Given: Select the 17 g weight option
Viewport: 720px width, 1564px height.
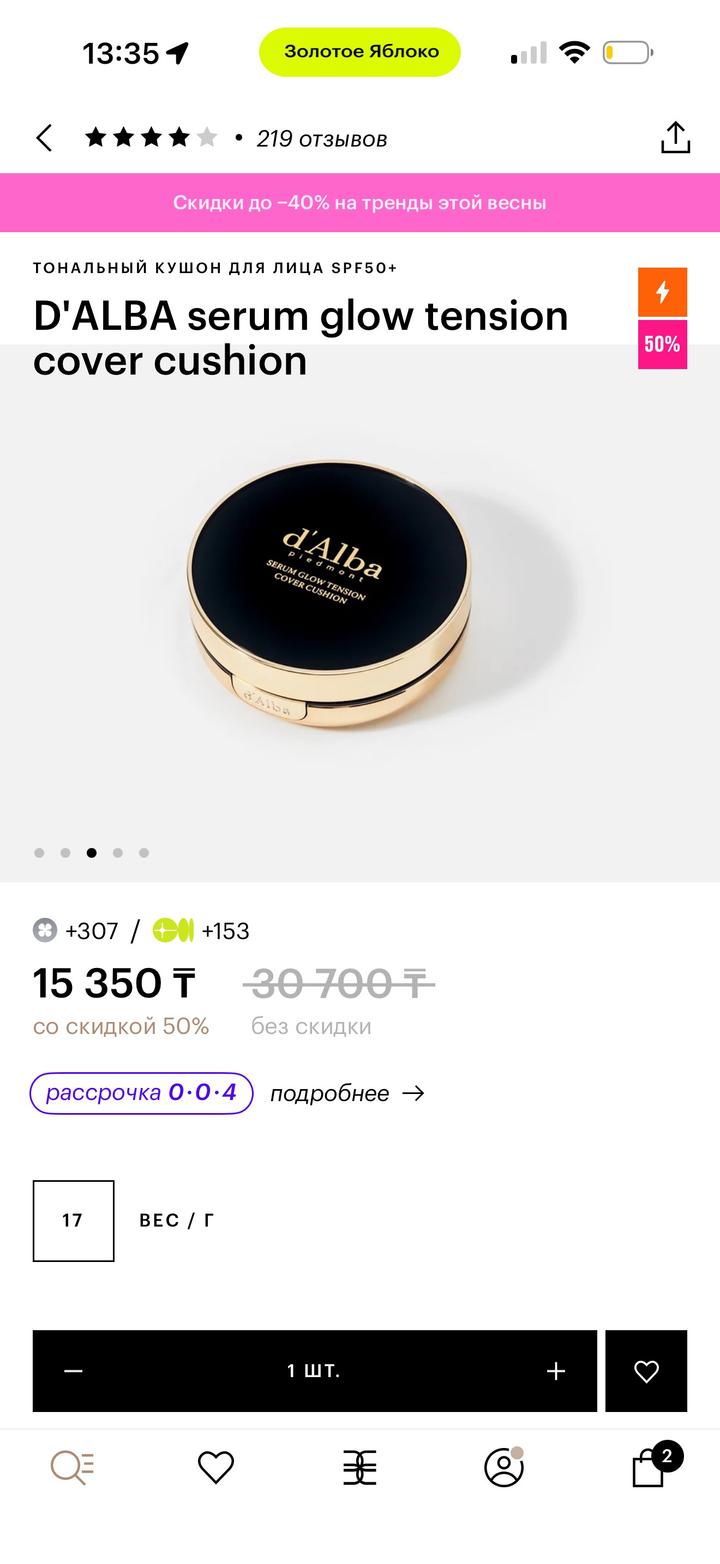Looking at the screenshot, I should click(x=73, y=1220).
